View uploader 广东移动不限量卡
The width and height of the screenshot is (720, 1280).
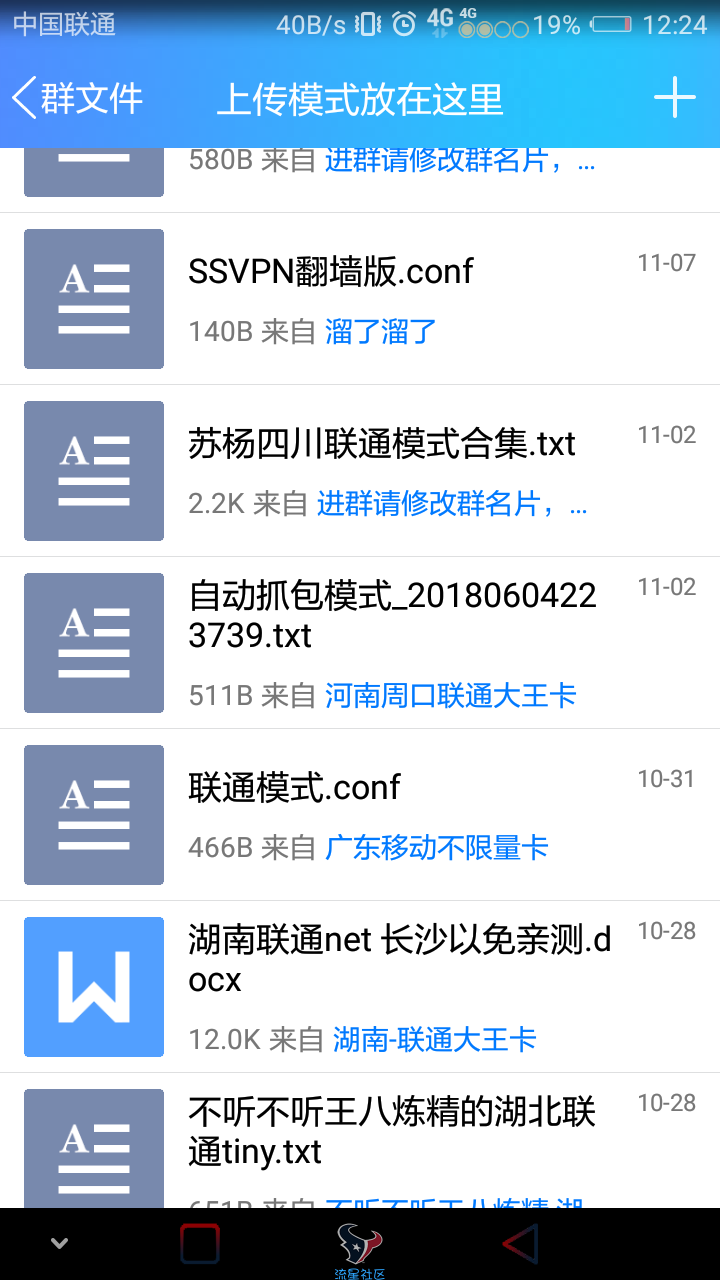pos(436,848)
